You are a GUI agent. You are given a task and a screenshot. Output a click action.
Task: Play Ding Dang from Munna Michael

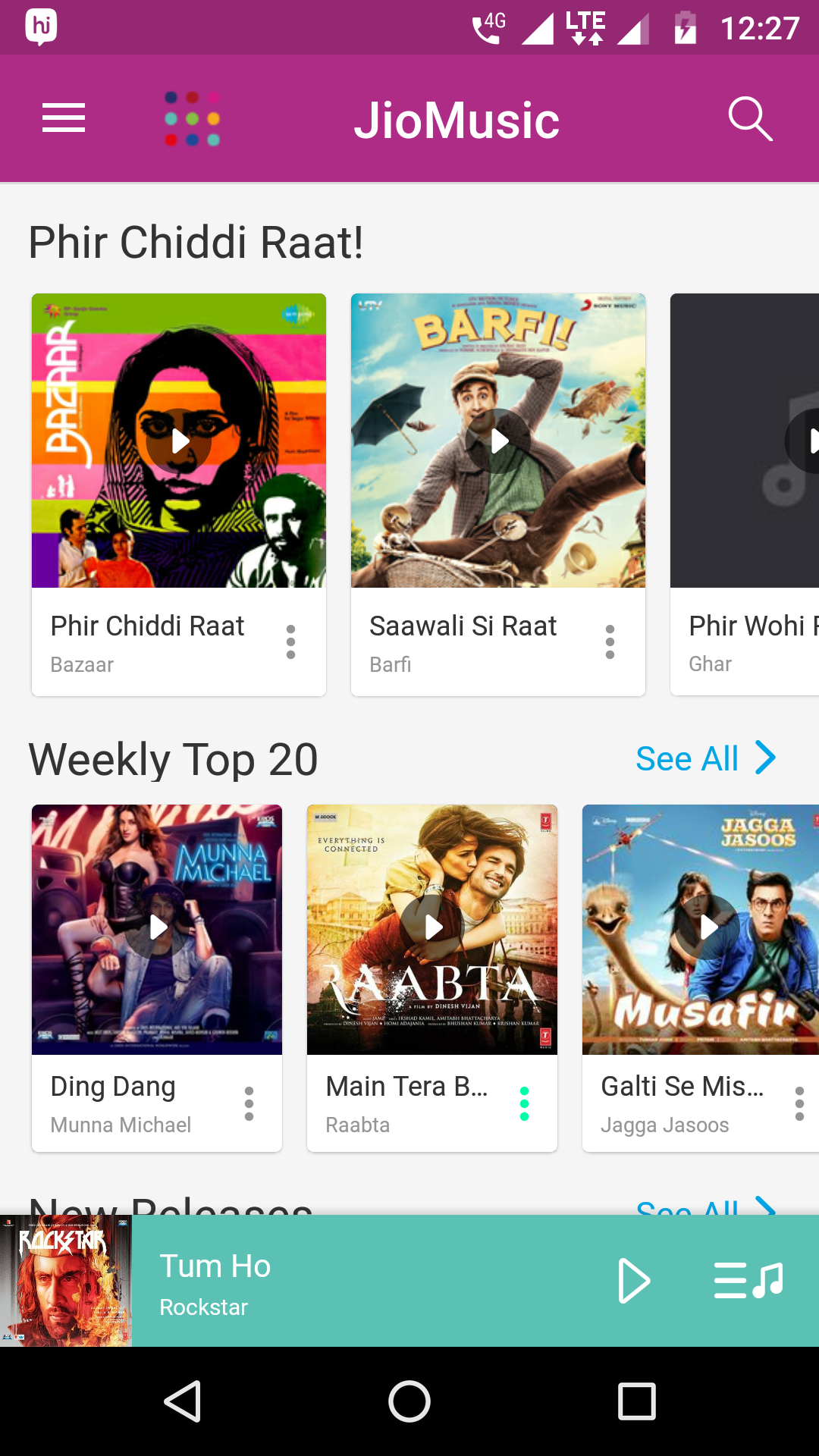pyautogui.click(x=157, y=927)
